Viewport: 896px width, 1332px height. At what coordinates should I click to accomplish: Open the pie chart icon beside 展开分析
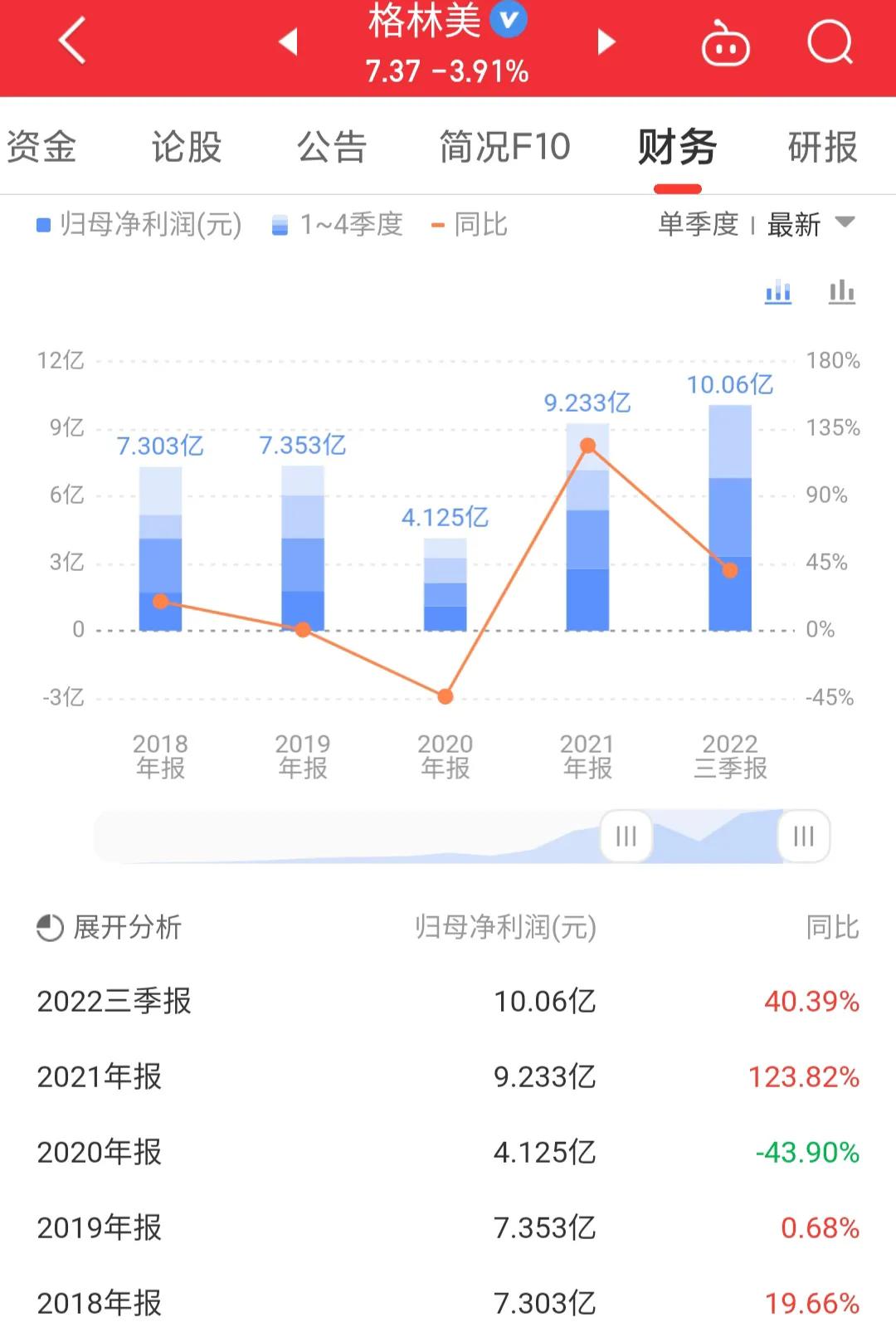[47, 928]
